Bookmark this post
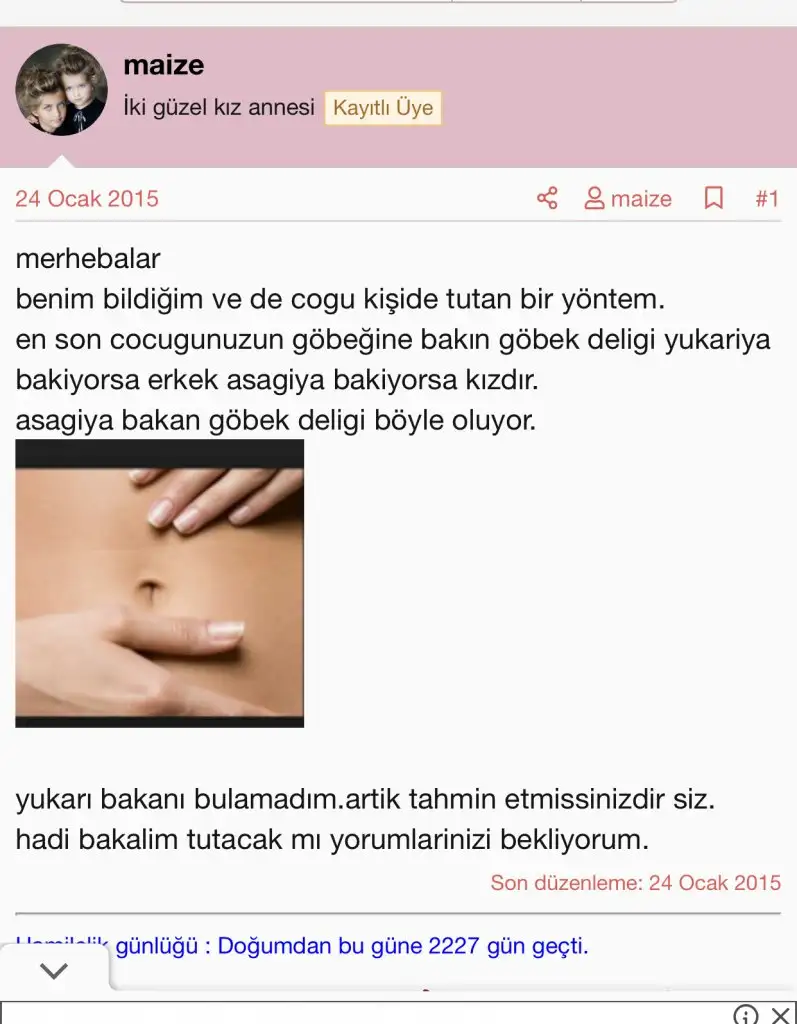797x1024 pixels. (714, 198)
